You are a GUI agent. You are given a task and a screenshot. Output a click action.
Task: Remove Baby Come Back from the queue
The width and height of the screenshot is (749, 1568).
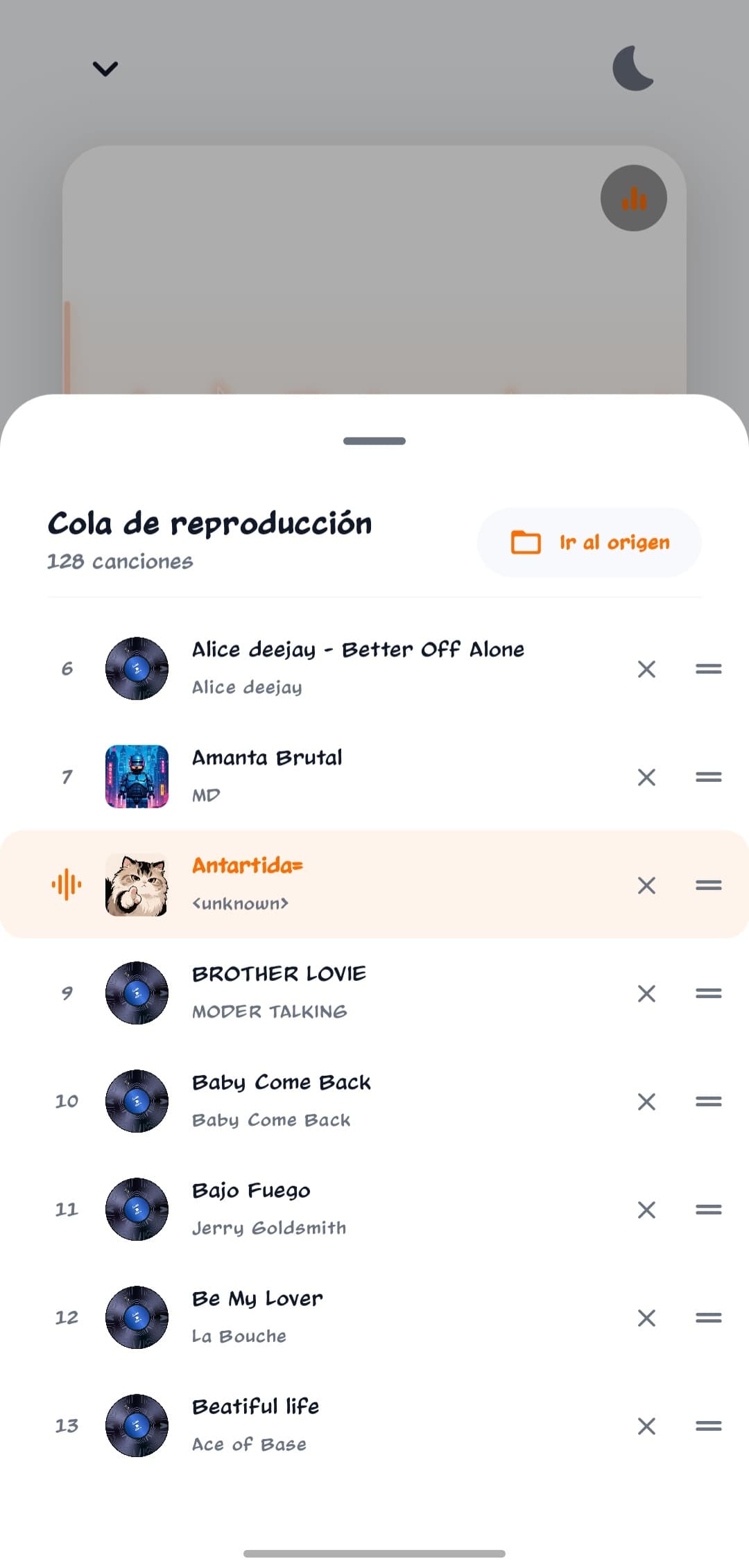[x=646, y=1101]
